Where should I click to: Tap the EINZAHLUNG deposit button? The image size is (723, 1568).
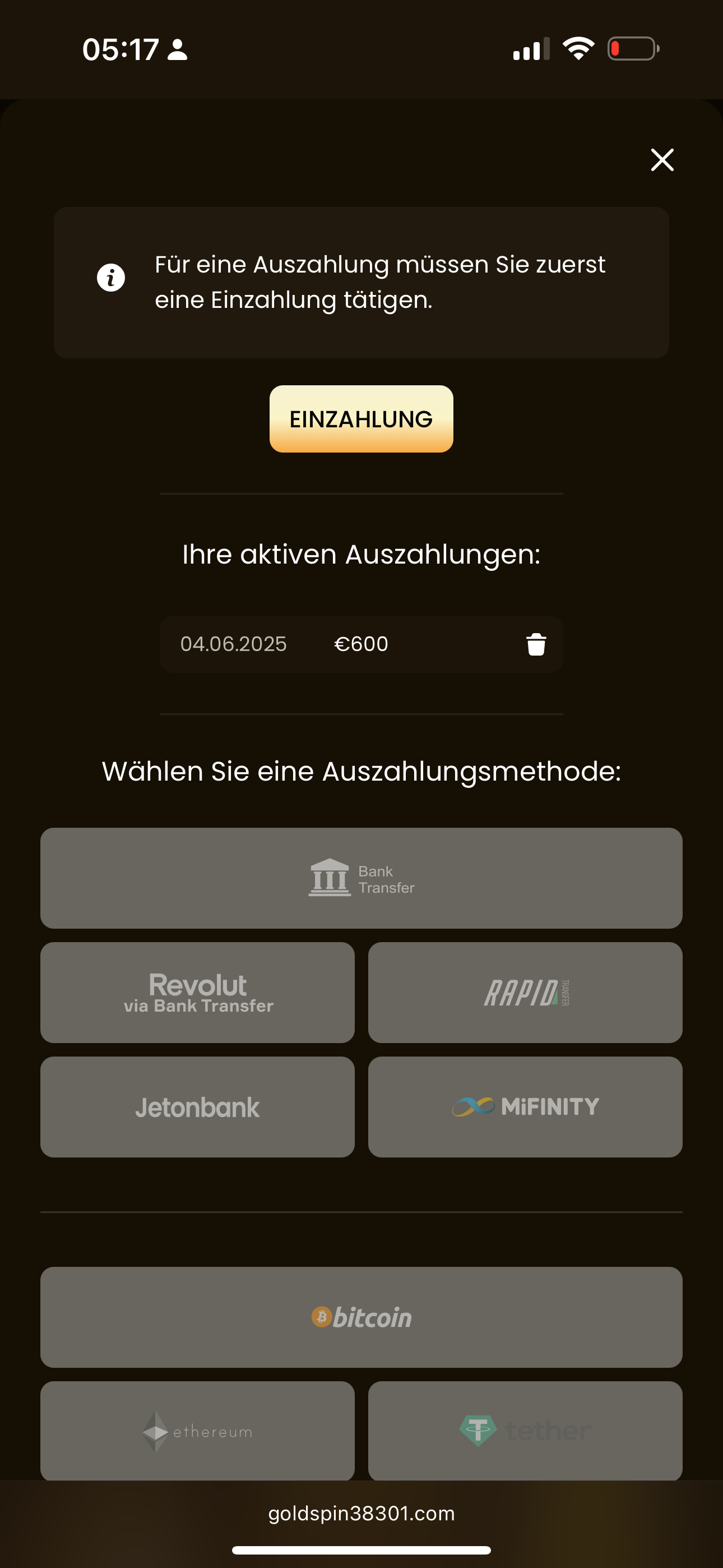coord(361,419)
